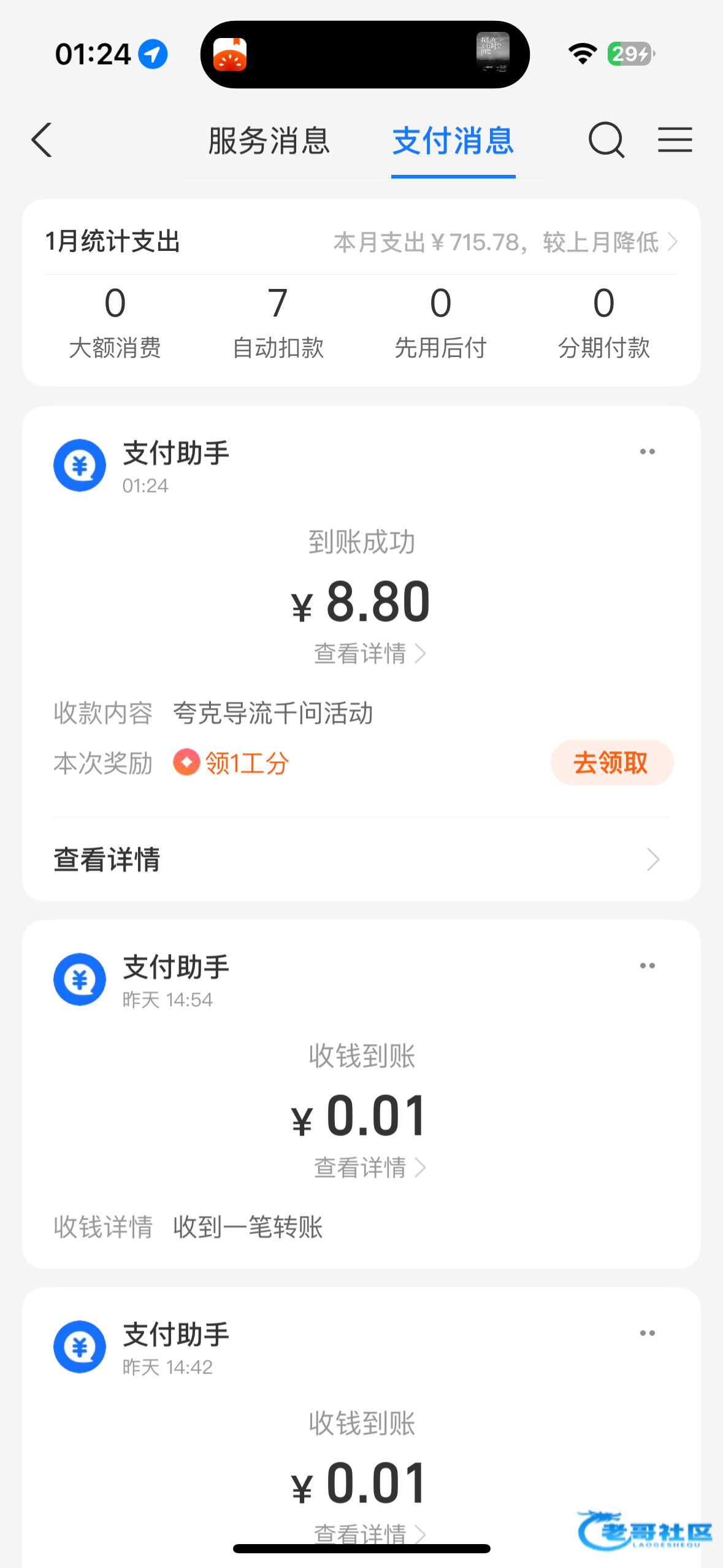Check 先用后付 statistics
723x1568 pixels.
coord(440,321)
